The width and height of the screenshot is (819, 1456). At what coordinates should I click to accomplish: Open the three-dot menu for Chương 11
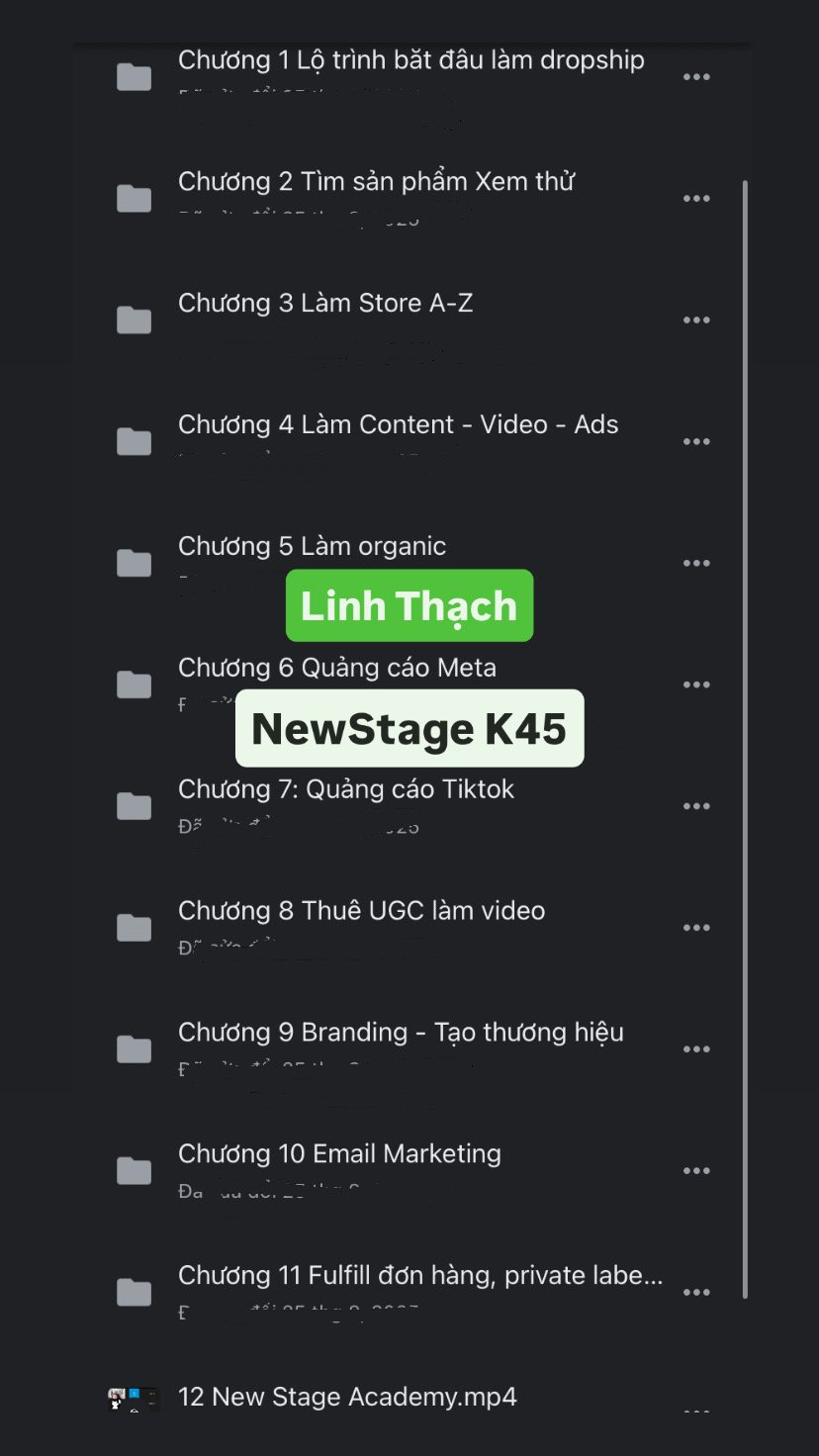697,1292
